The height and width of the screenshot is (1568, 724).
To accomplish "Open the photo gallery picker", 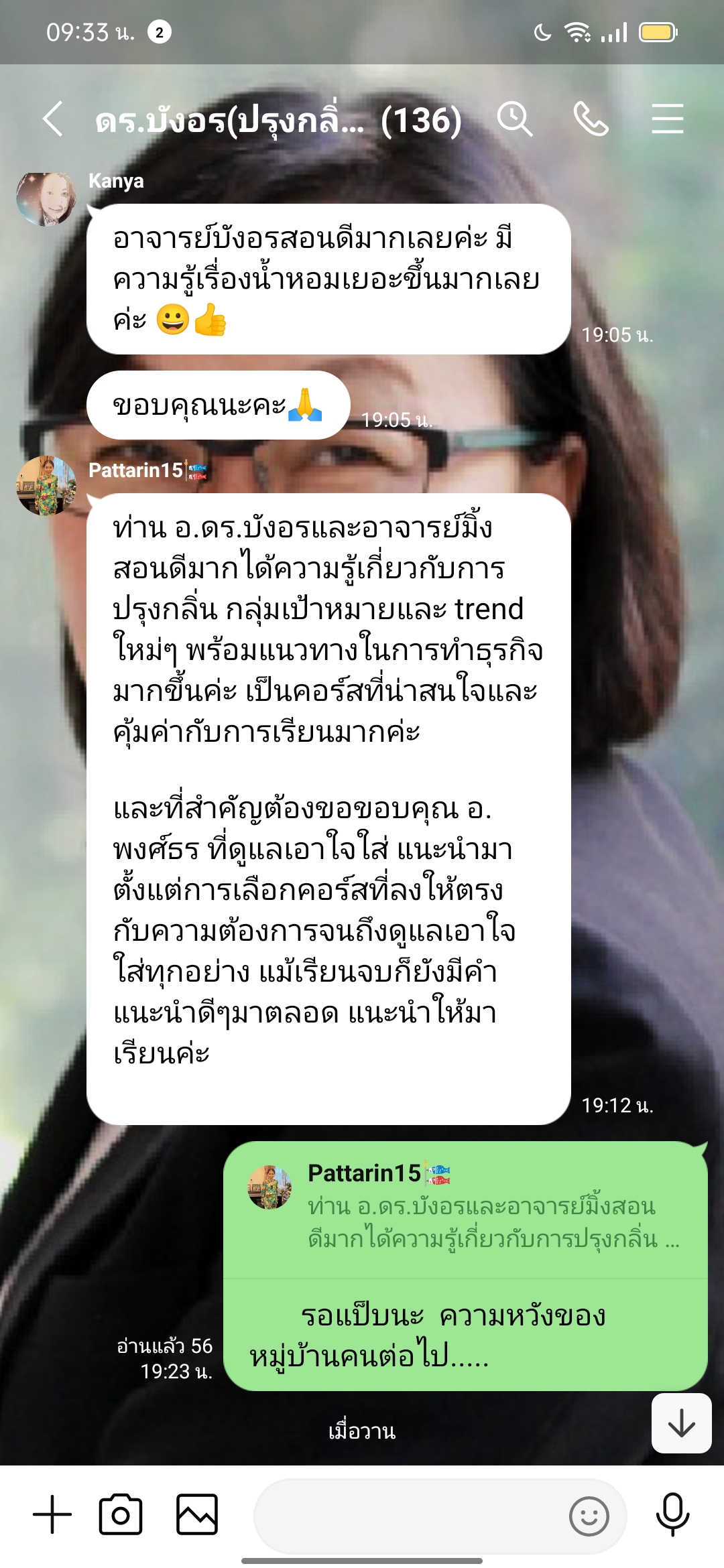I will point(197,1514).
